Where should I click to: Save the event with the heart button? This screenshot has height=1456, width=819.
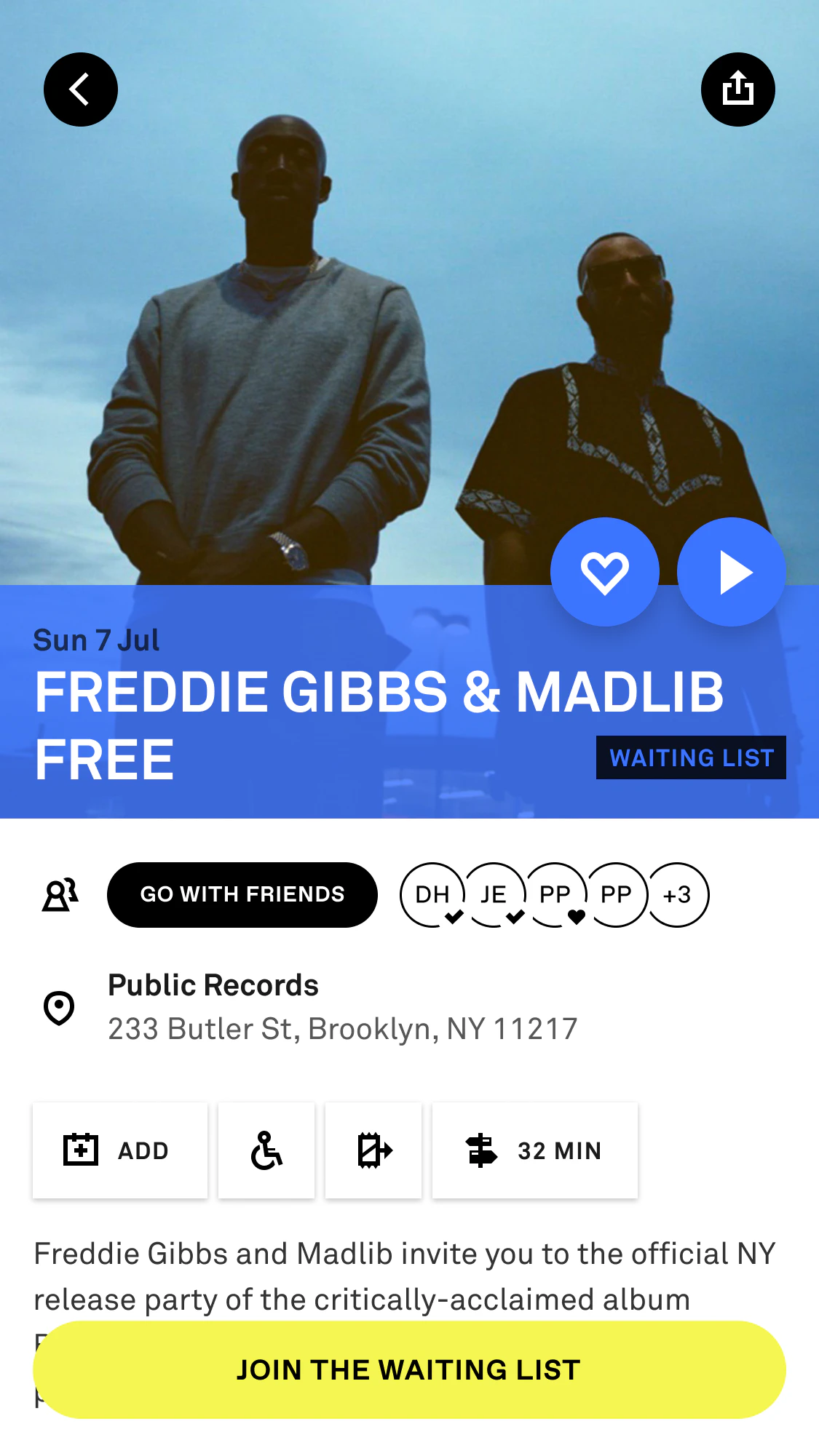(604, 572)
